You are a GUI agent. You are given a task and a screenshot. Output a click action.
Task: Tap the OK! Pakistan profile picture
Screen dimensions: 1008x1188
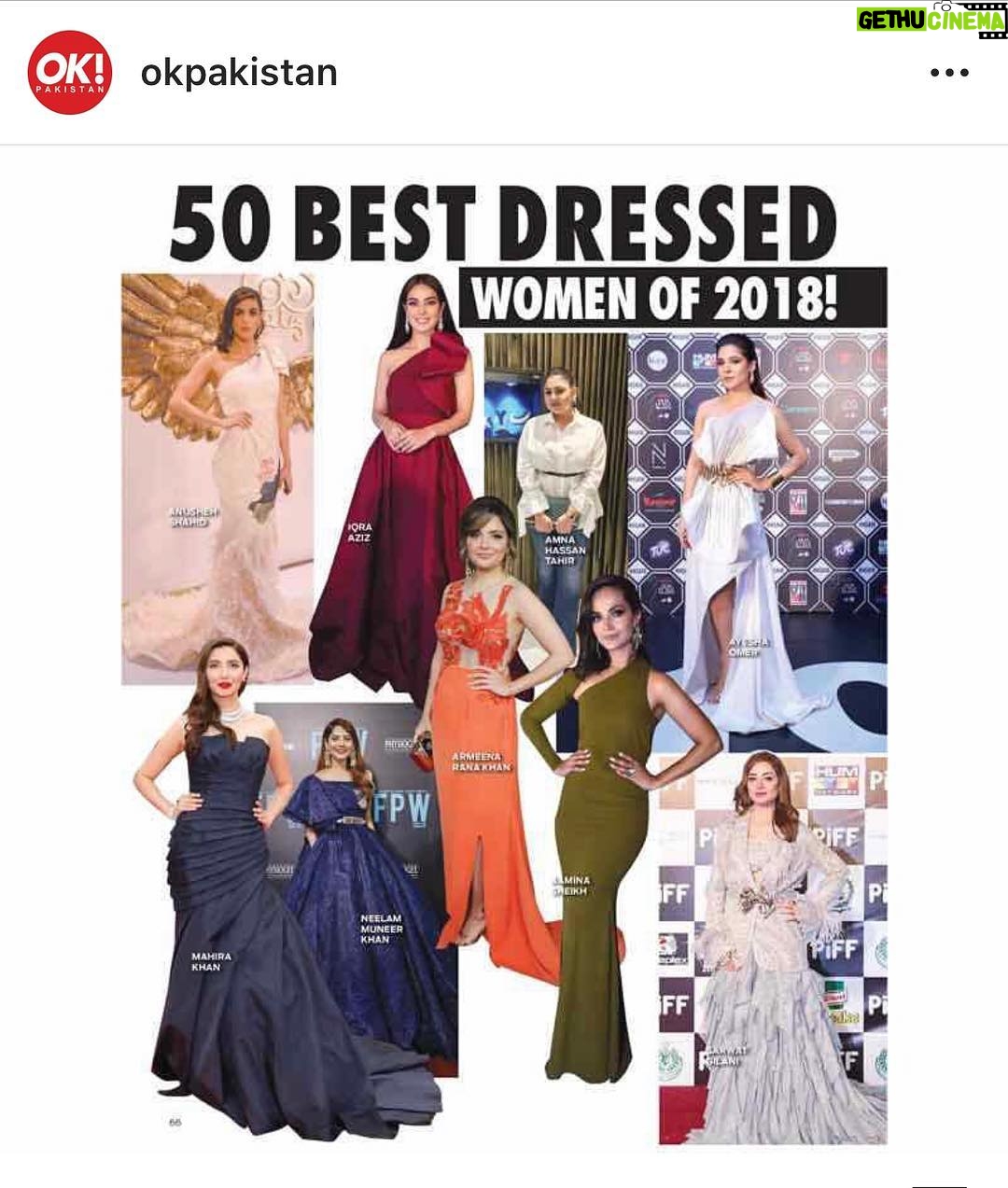(x=70, y=71)
